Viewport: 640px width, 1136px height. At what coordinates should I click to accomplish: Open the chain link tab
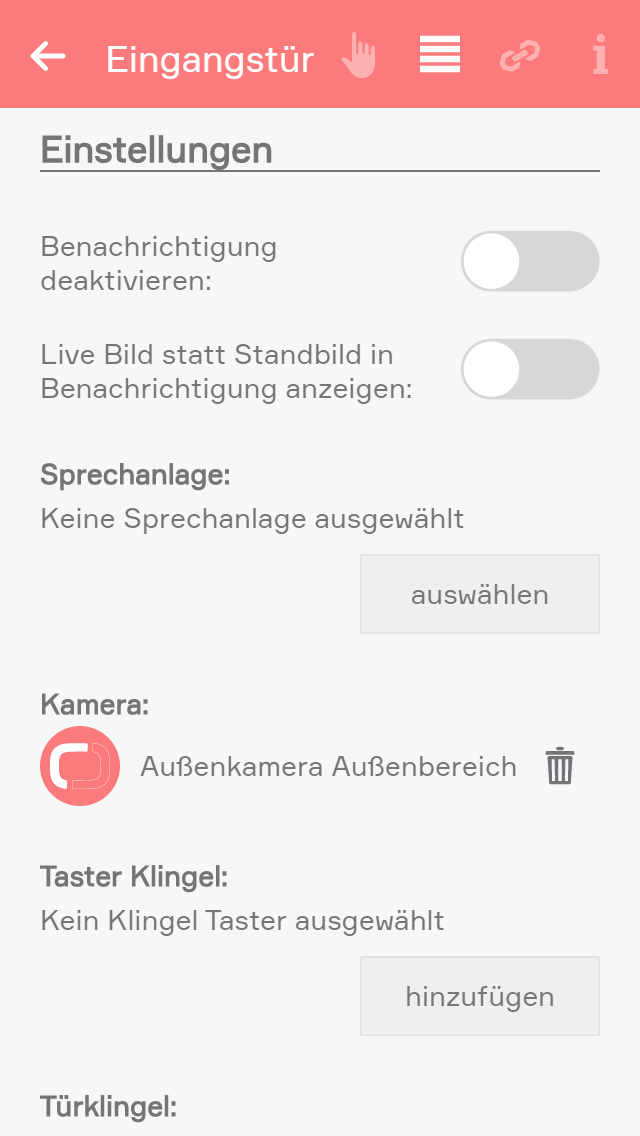tap(520, 57)
